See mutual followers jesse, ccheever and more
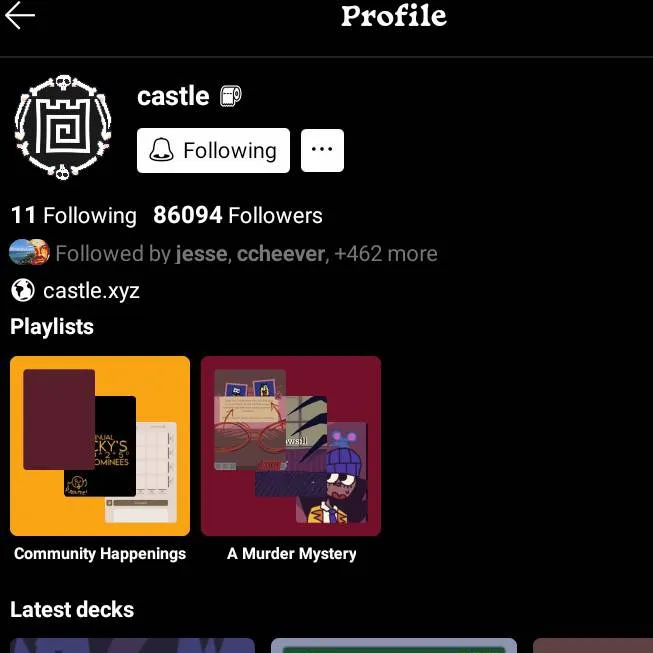Image resolution: width=653 pixels, height=653 pixels. click(245, 254)
